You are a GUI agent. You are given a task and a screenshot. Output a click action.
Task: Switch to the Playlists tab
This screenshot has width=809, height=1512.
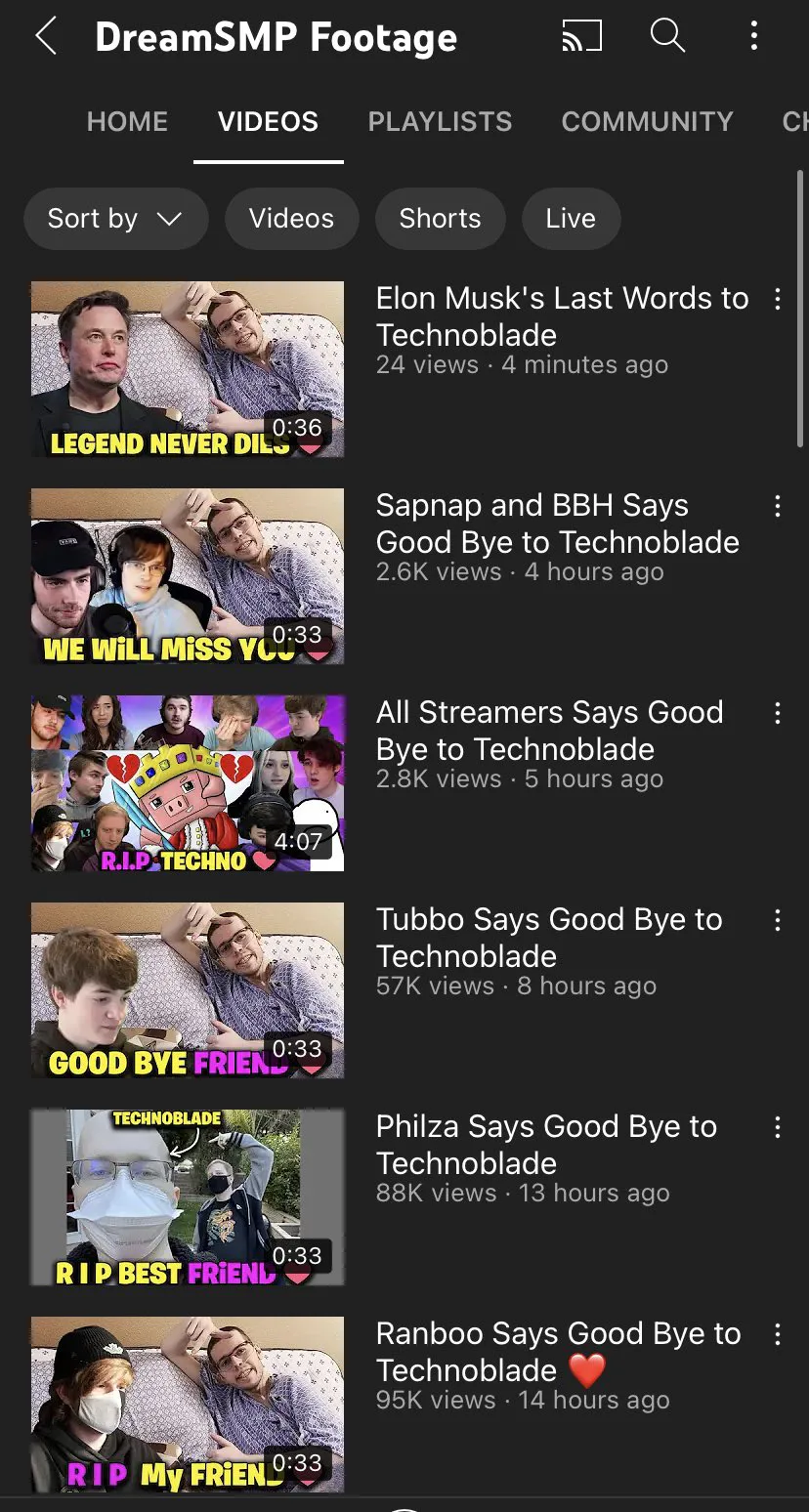click(440, 122)
